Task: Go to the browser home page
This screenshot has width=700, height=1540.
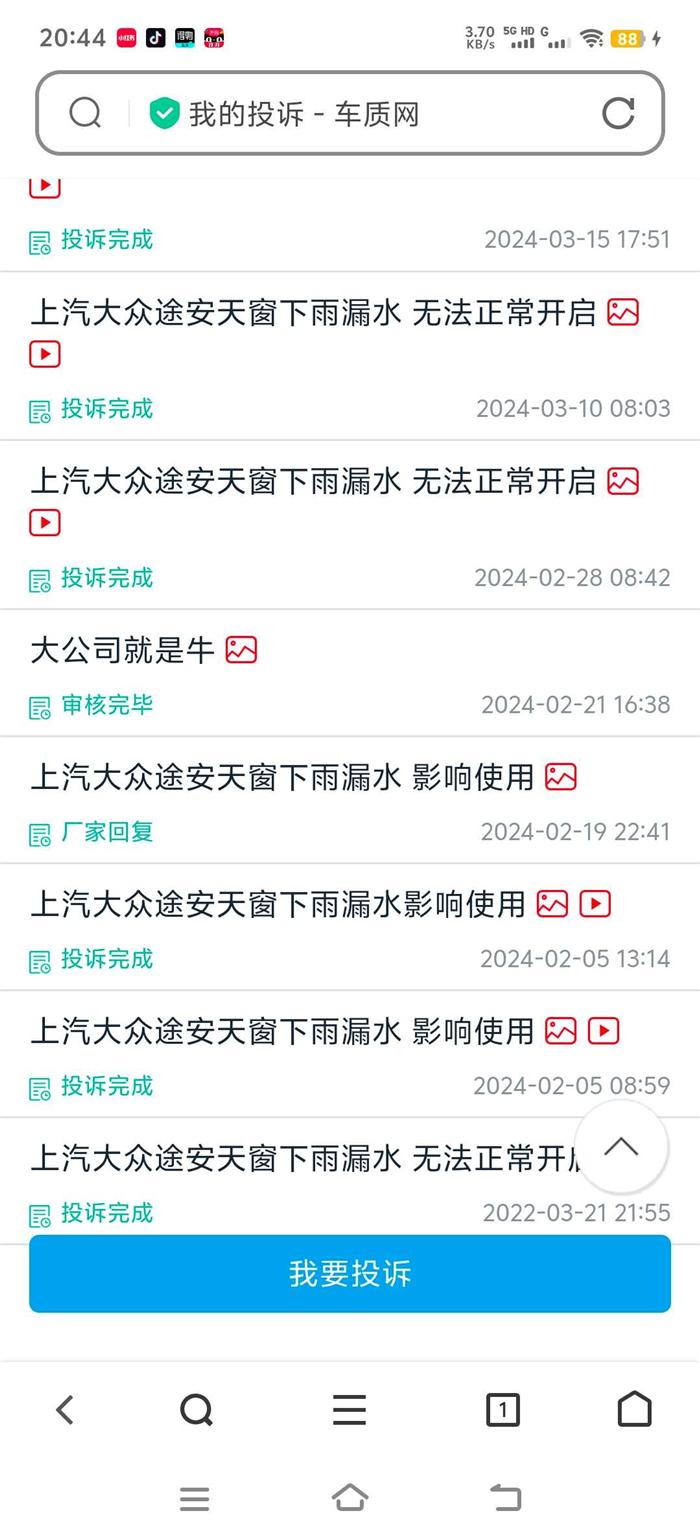Action: pos(634,1409)
